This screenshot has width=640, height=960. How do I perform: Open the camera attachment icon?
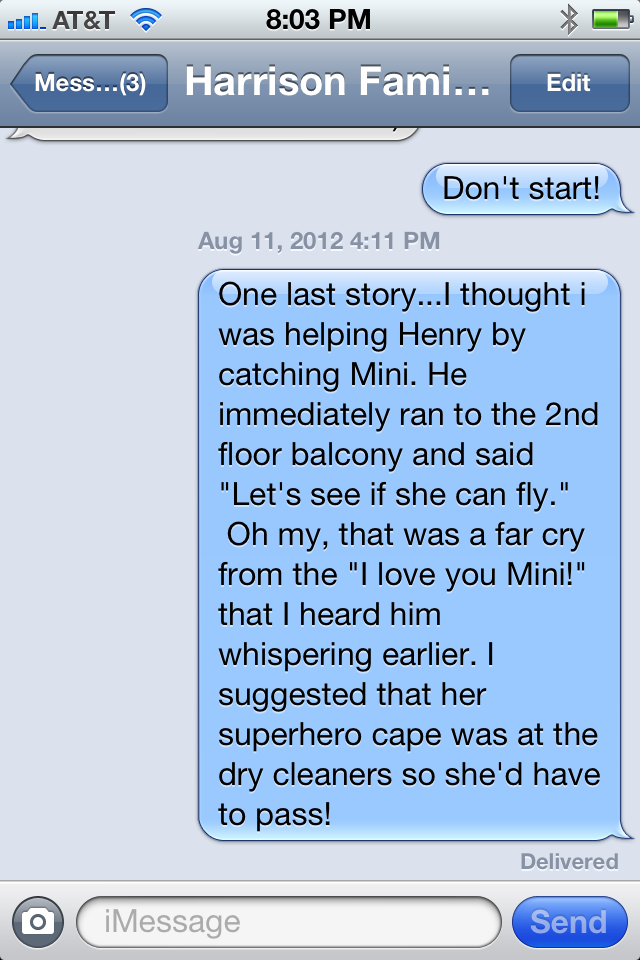[37, 921]
